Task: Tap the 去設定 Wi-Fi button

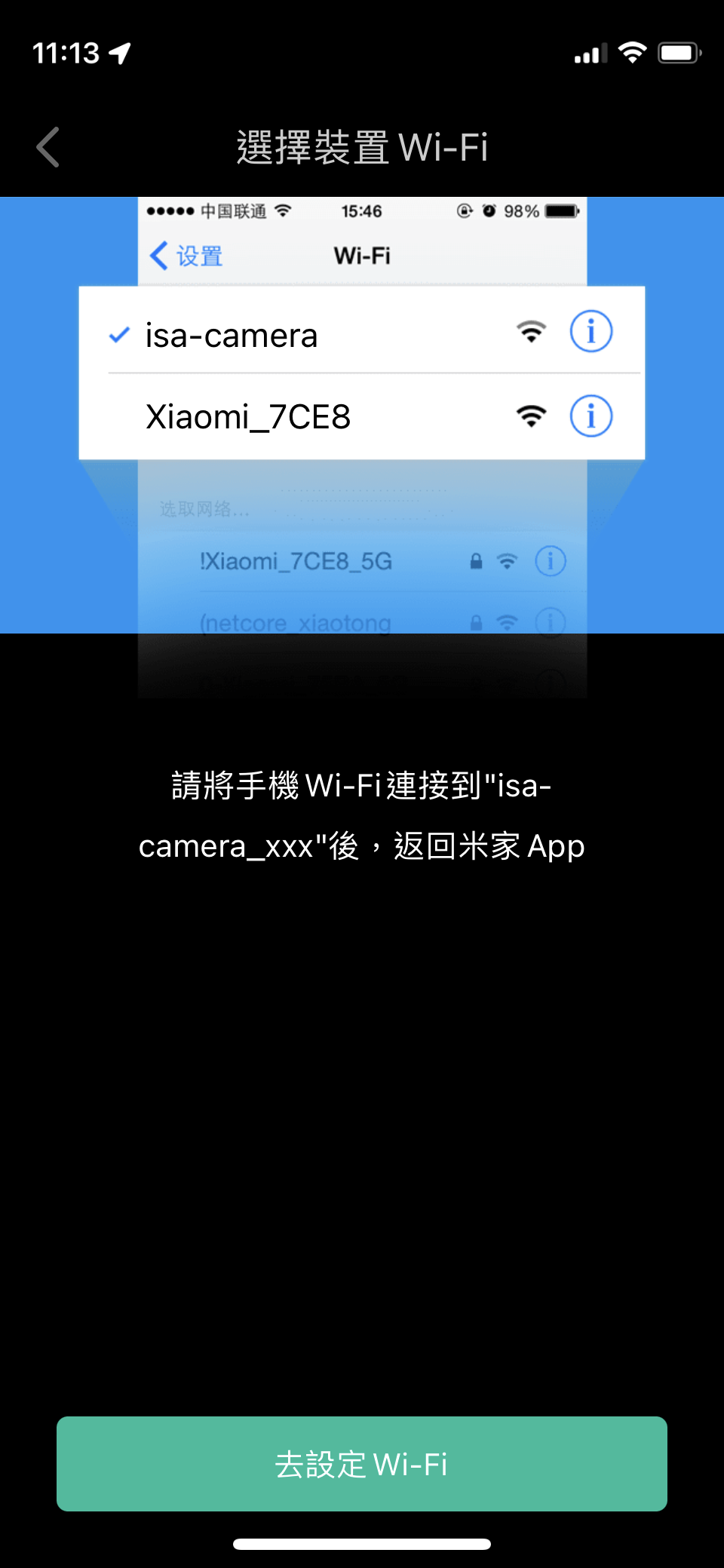Action: point(362,1463)
